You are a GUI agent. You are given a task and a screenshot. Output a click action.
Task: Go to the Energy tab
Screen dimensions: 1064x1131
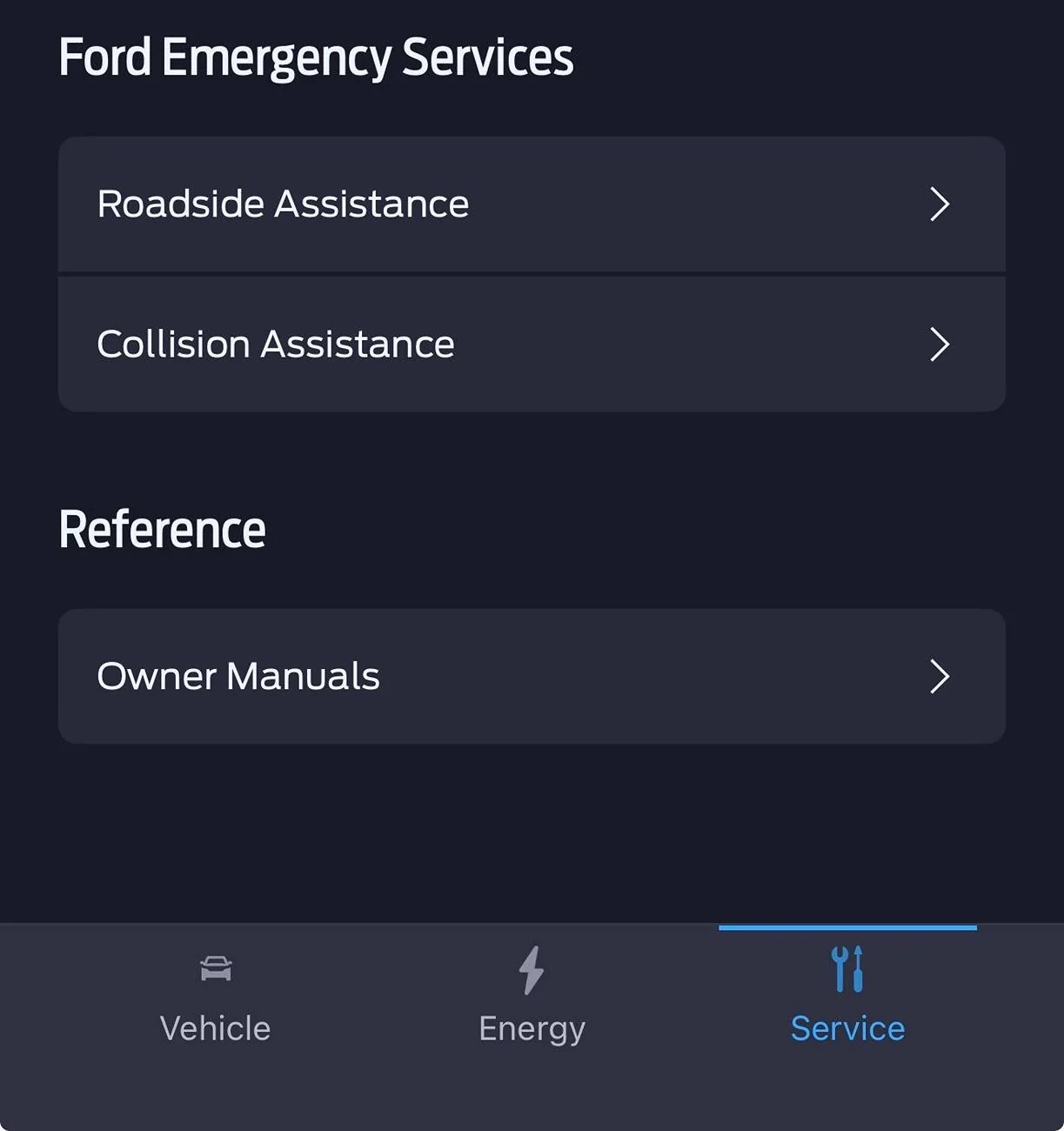(x=532, y=998)
